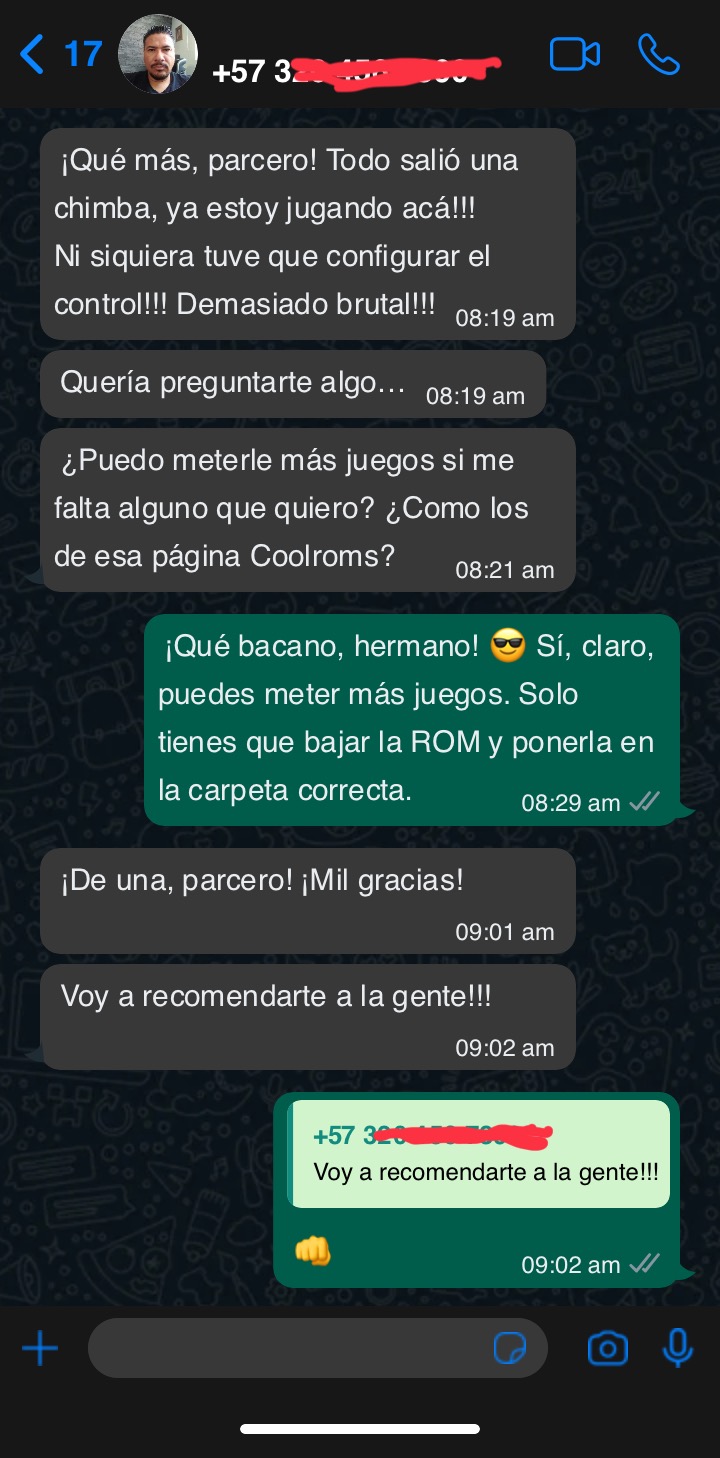
Task: Open the camera to send a photo
Action: click(x=608, y=1349)
